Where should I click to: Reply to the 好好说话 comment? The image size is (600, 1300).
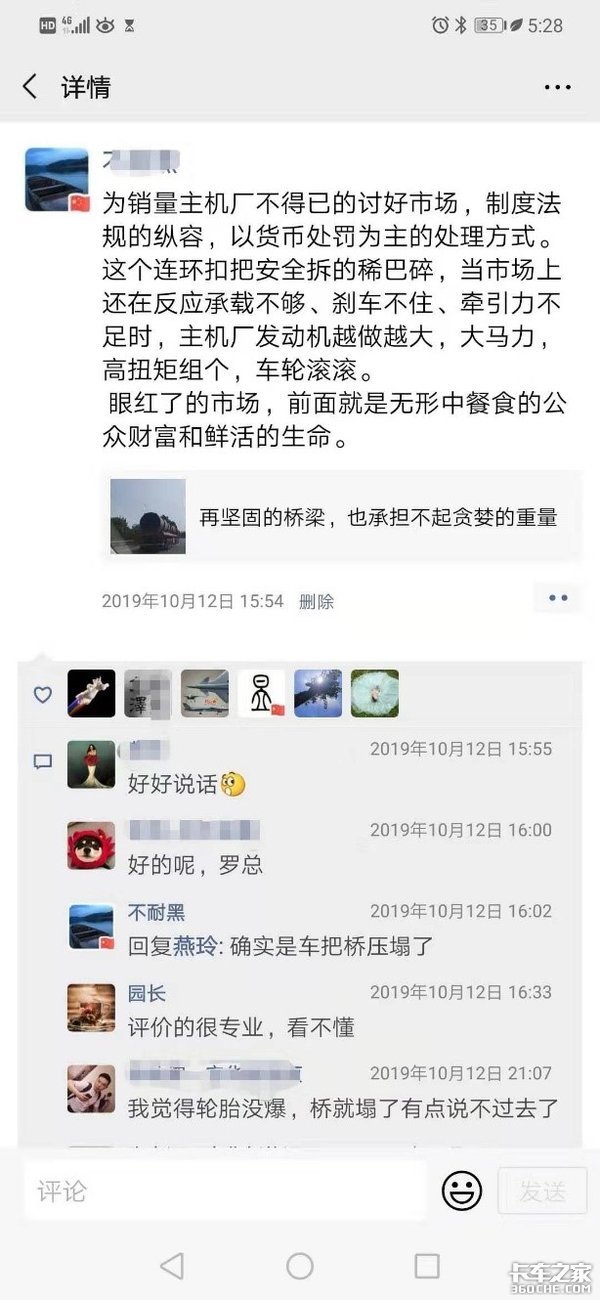tap(188, 783)
